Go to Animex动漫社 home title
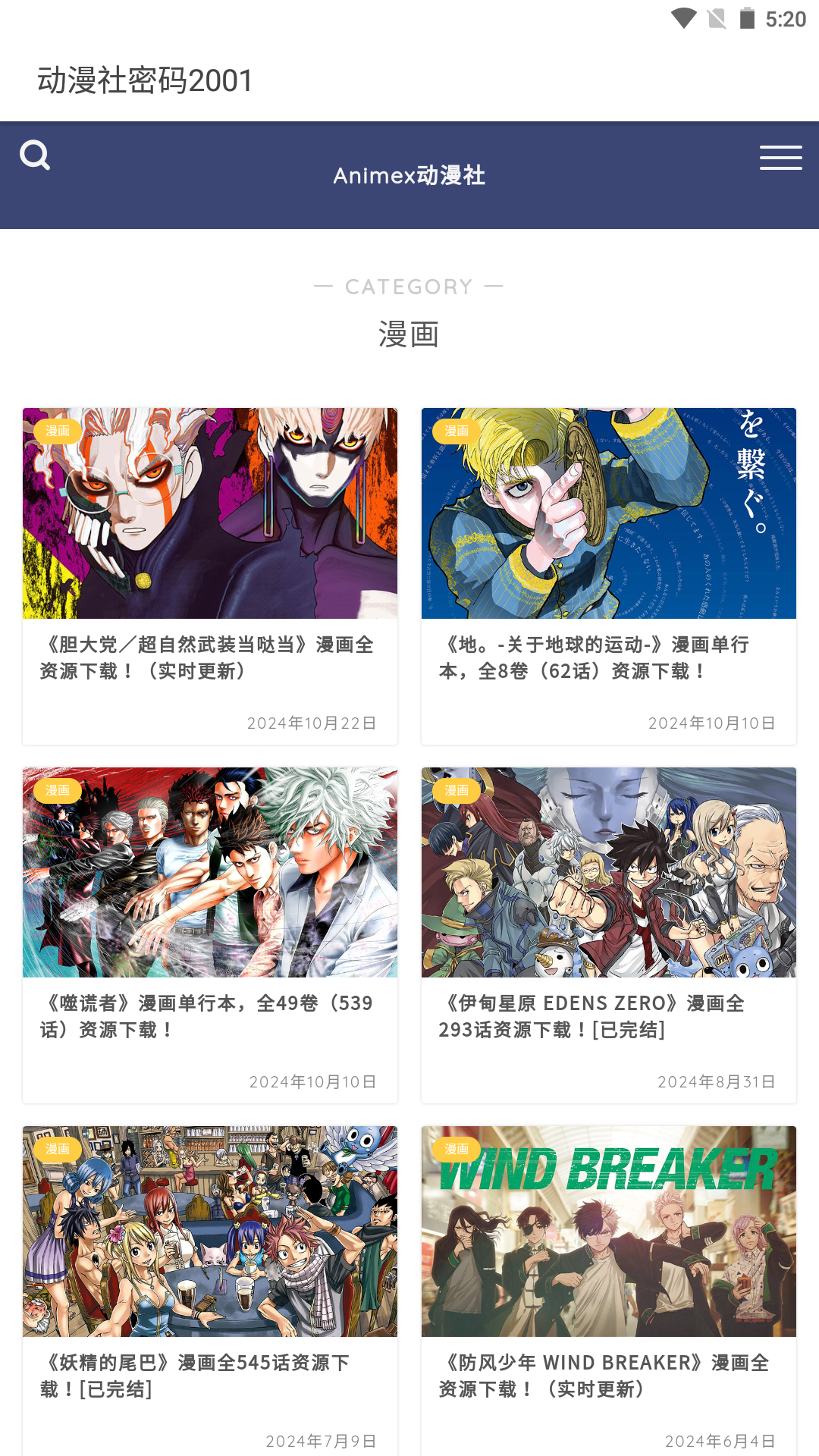The width and height of the screenshot is (819, 1456). tap(409, 175)
